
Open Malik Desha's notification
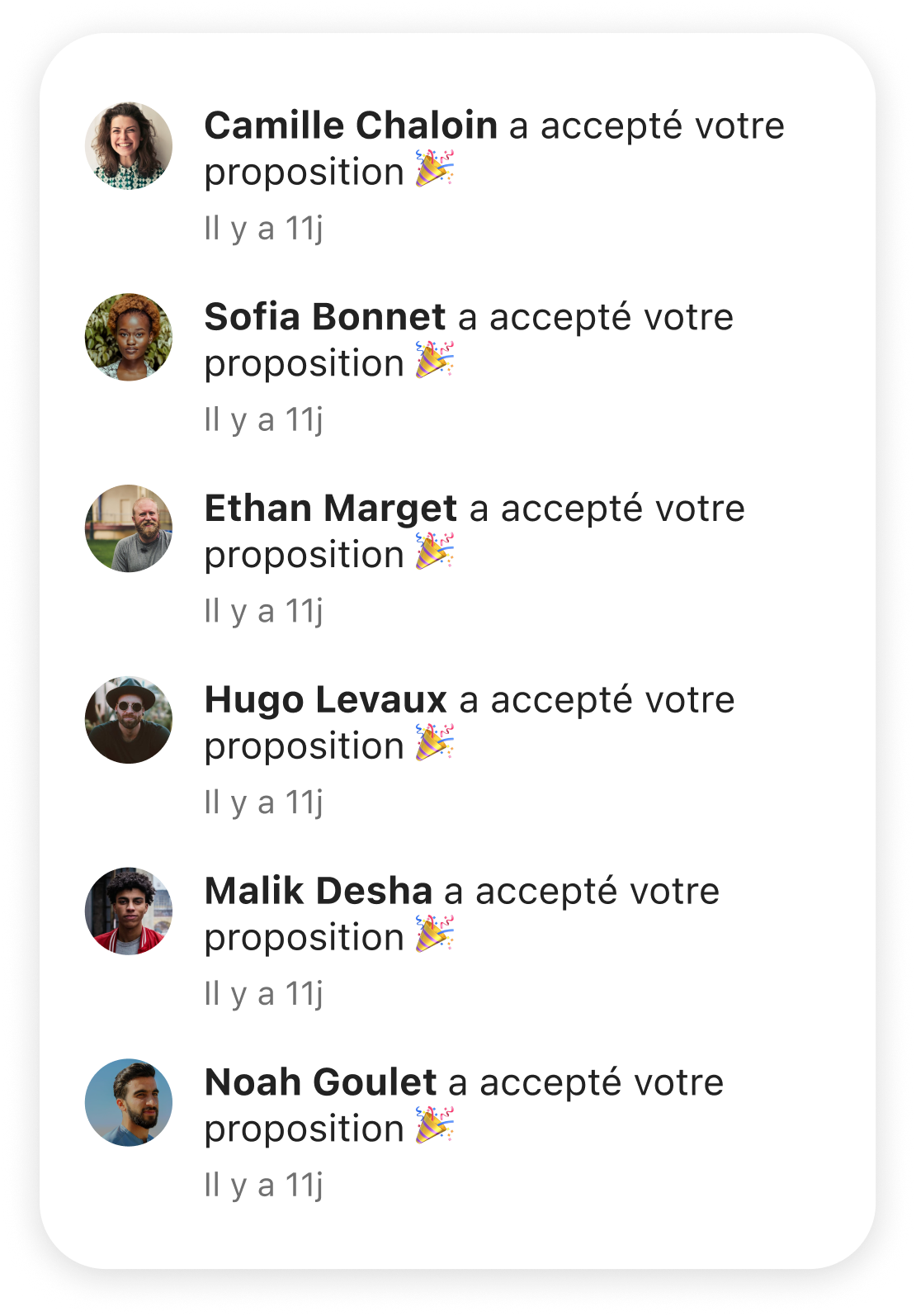[462, 915]
